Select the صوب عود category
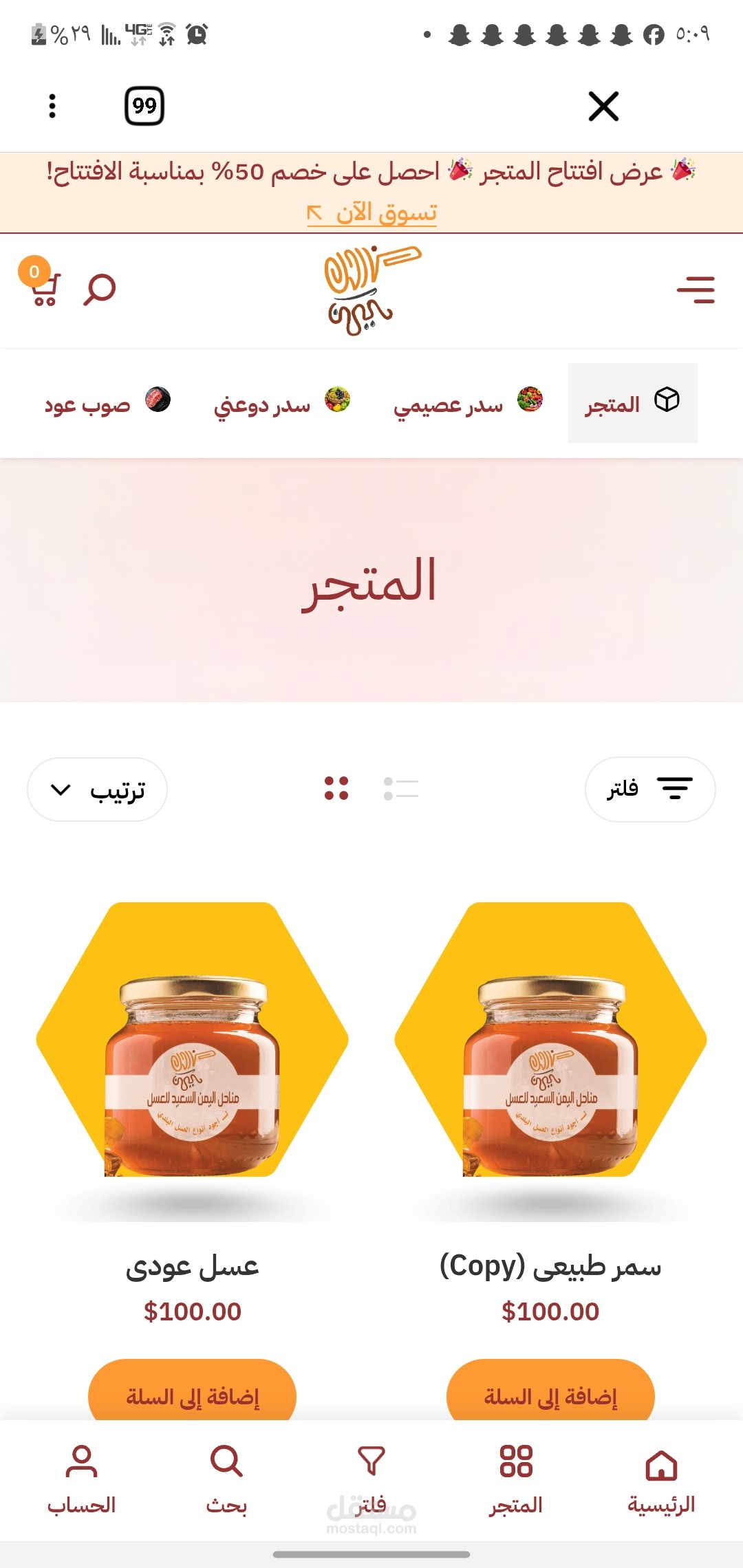The image size is (743, 1568). (107, 404)
